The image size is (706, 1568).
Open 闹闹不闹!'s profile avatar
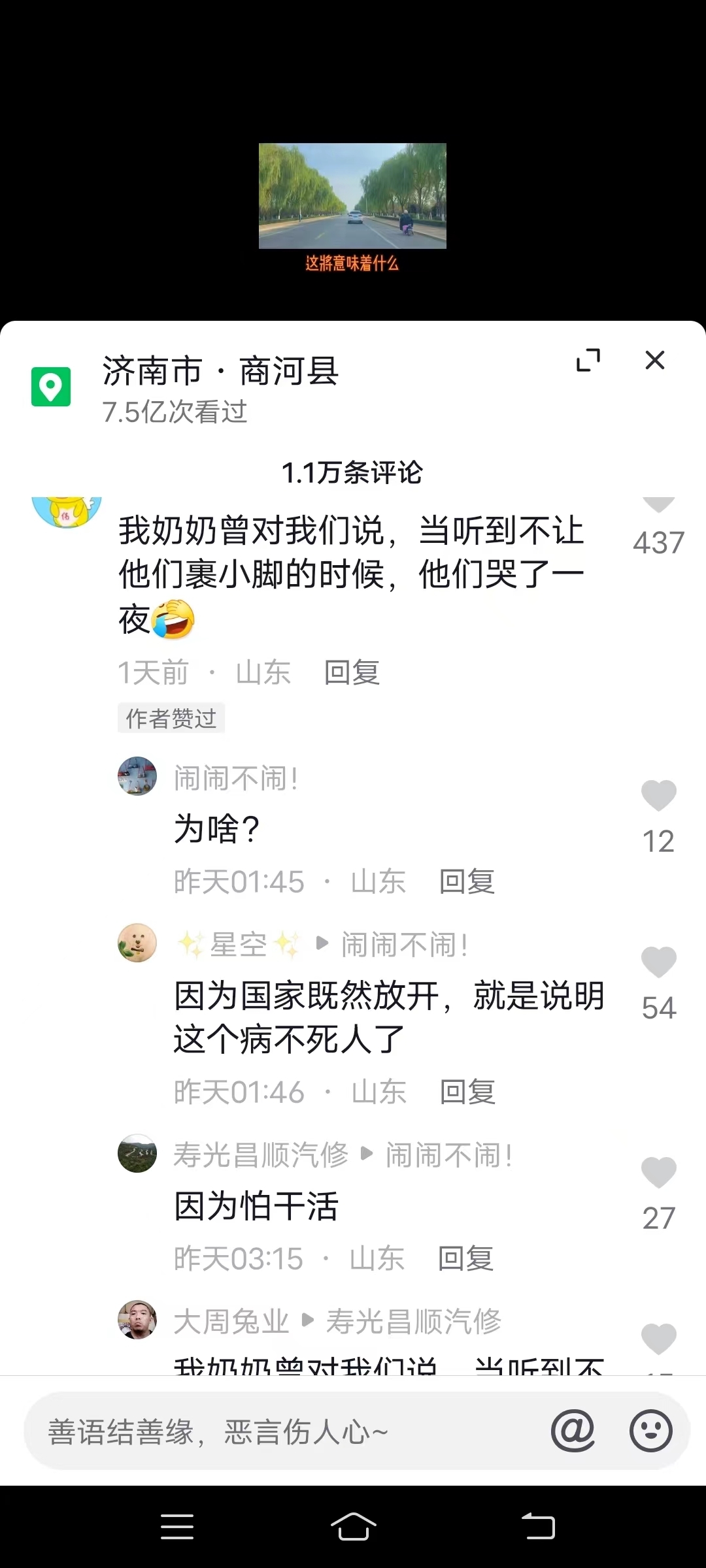click(x=137, y=776)
